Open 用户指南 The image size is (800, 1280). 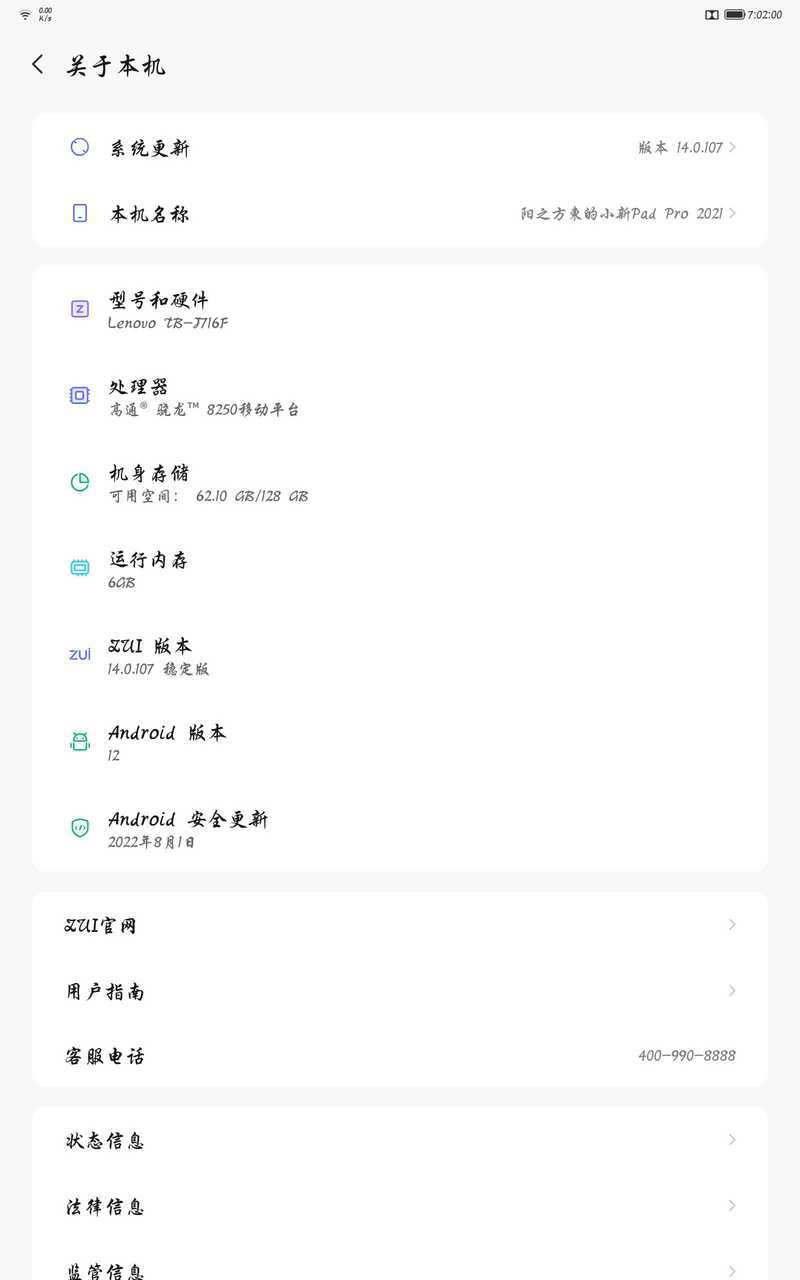click(400, 991)
